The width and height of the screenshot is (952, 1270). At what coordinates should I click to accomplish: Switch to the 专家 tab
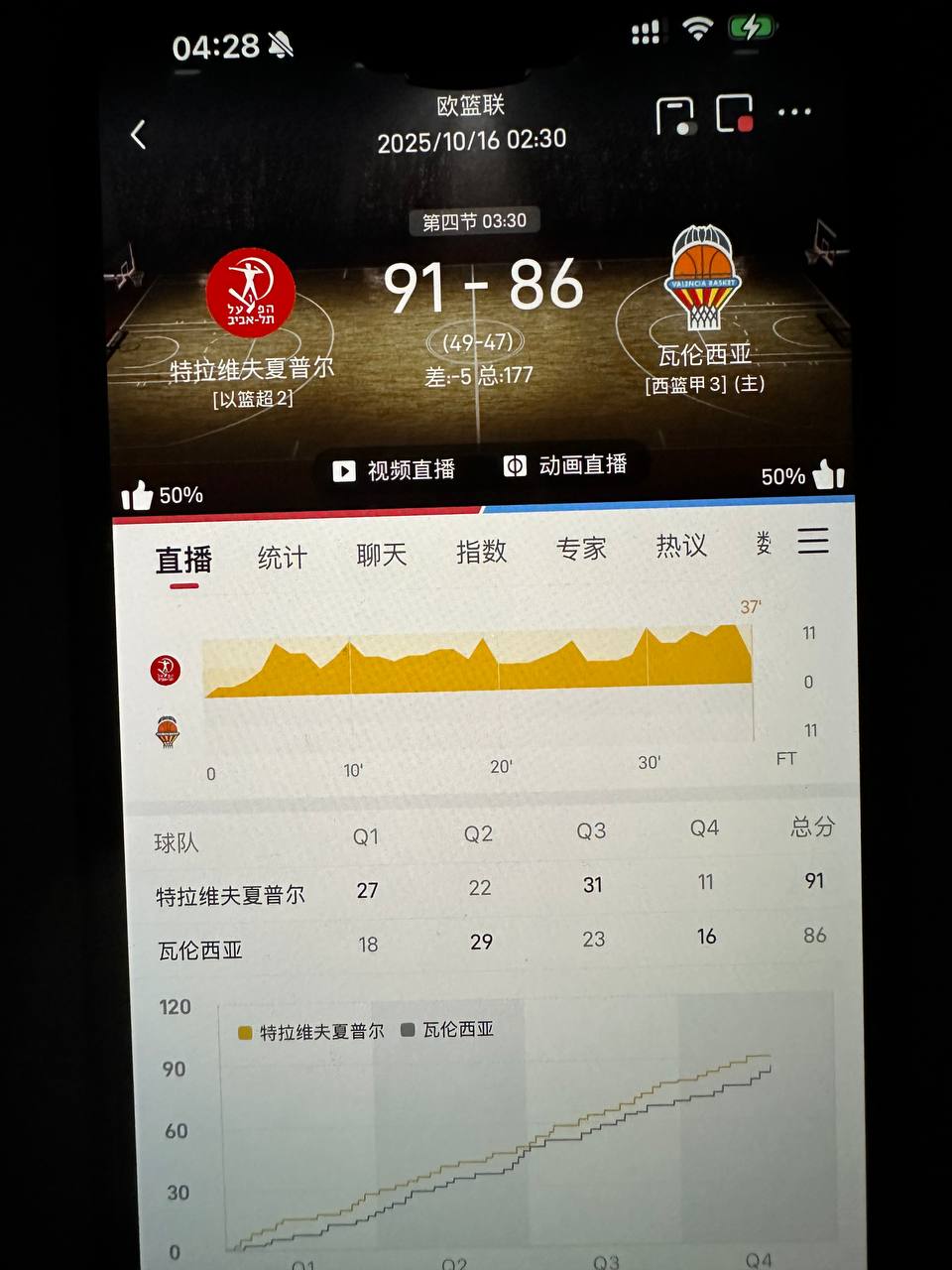[x=581, y=549]
